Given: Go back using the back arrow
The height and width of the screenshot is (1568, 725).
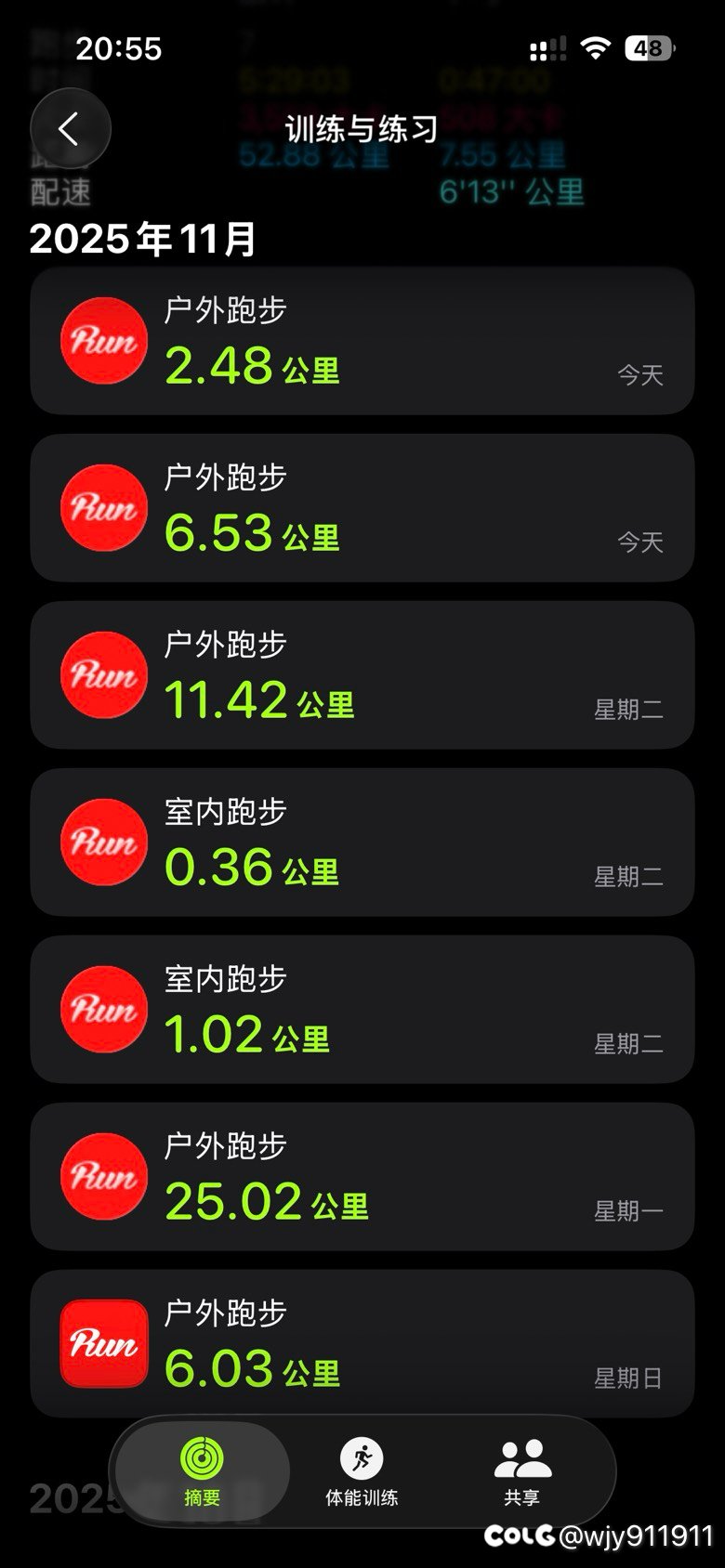Looking at the screenshot, I should click(x=70, y=129).
